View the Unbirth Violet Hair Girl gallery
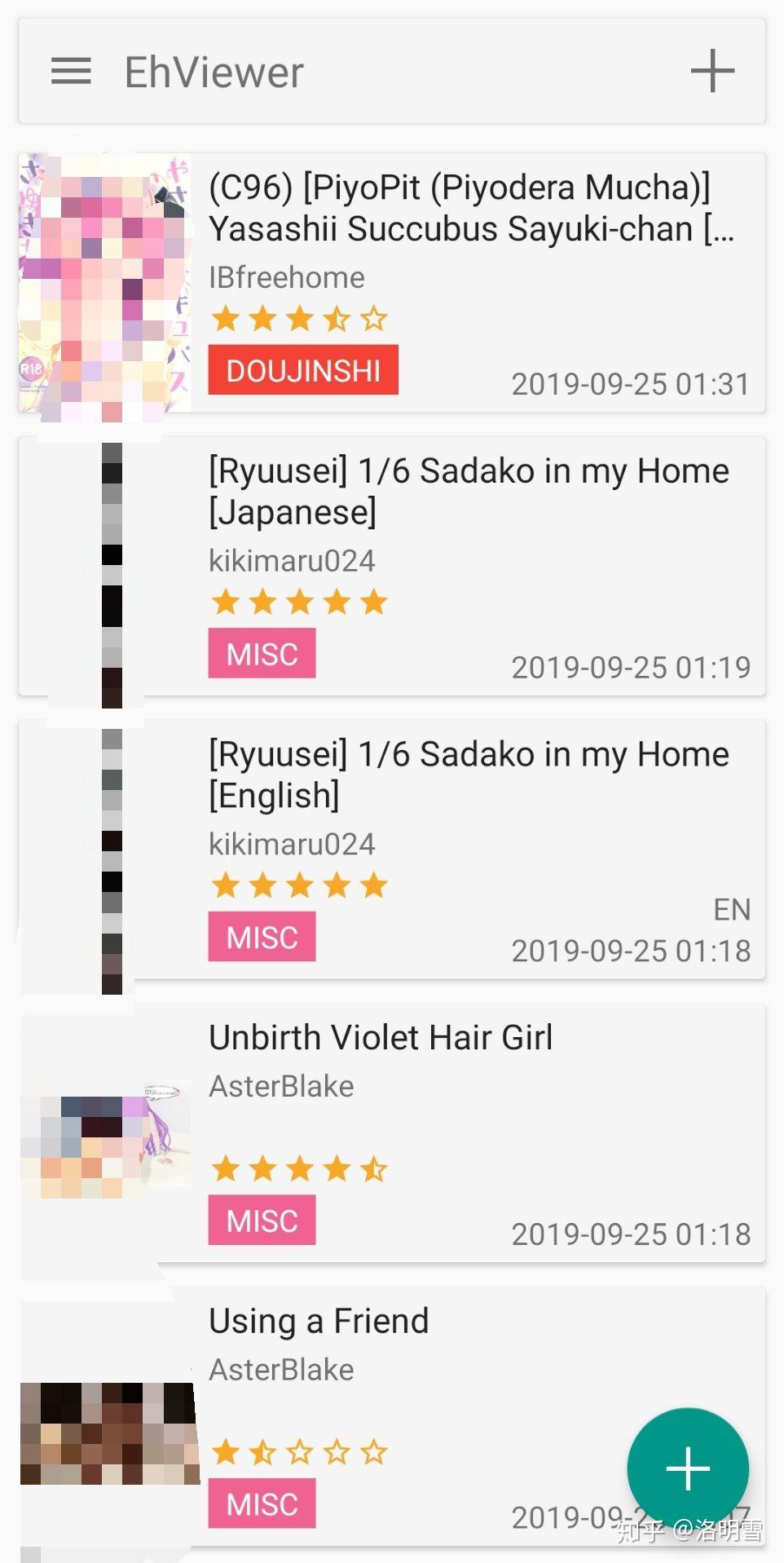 [x=381, y=1039]
